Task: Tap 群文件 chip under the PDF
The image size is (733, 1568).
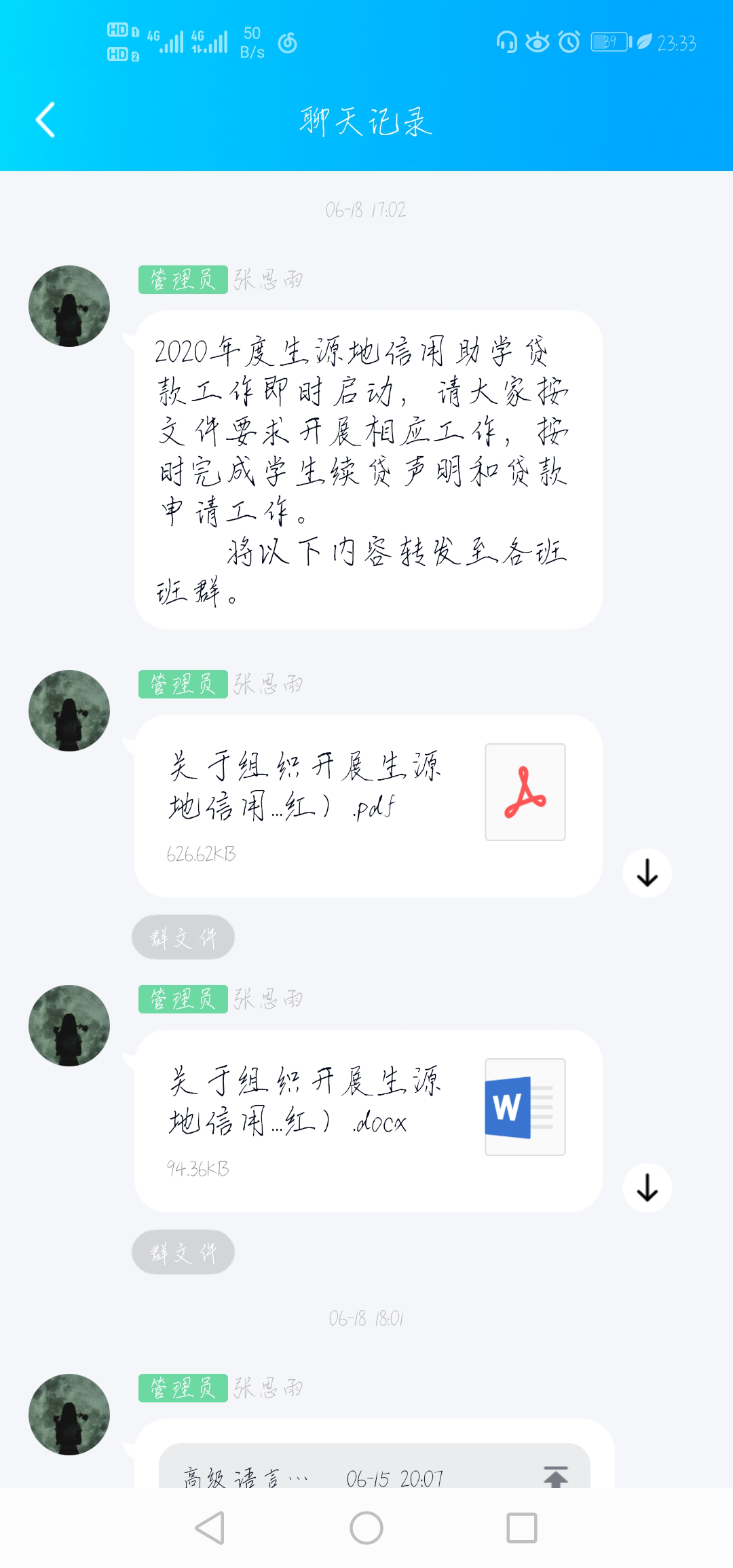Action: (x=183, y=937)
